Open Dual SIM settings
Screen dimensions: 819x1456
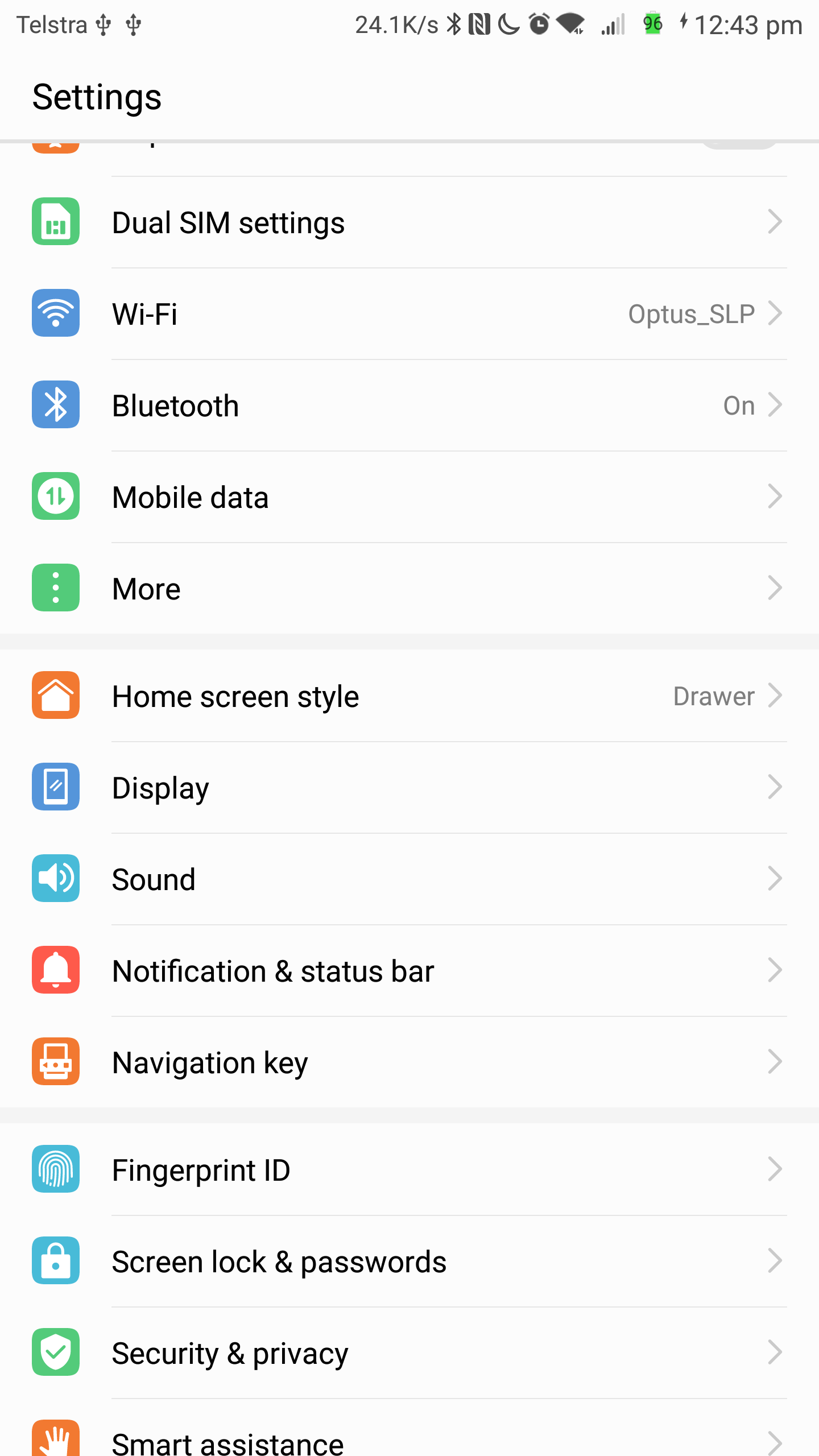[x=409, y=222]
